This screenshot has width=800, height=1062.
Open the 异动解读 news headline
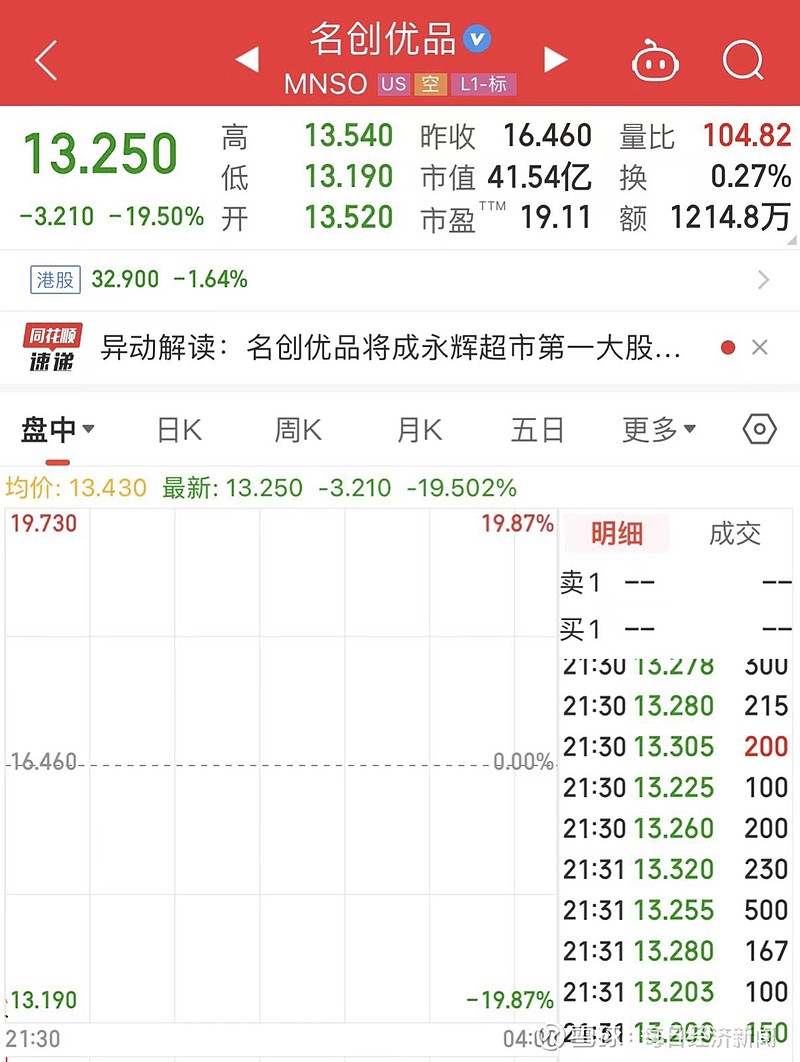coord(390,347)
